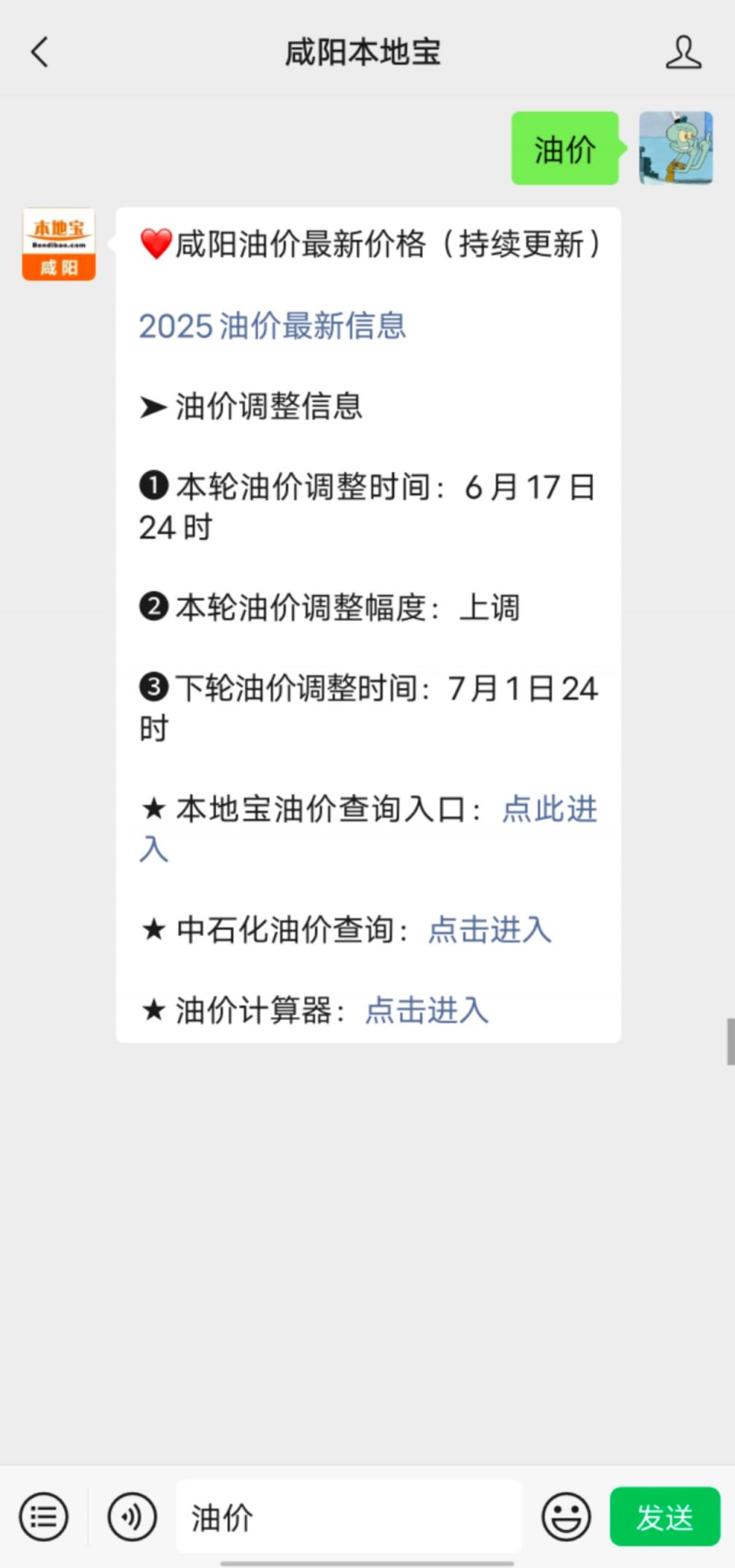Send the message with 发送
Image resolution: width=735 pixels, height=1568 pixels.
tap(665, 1517)
